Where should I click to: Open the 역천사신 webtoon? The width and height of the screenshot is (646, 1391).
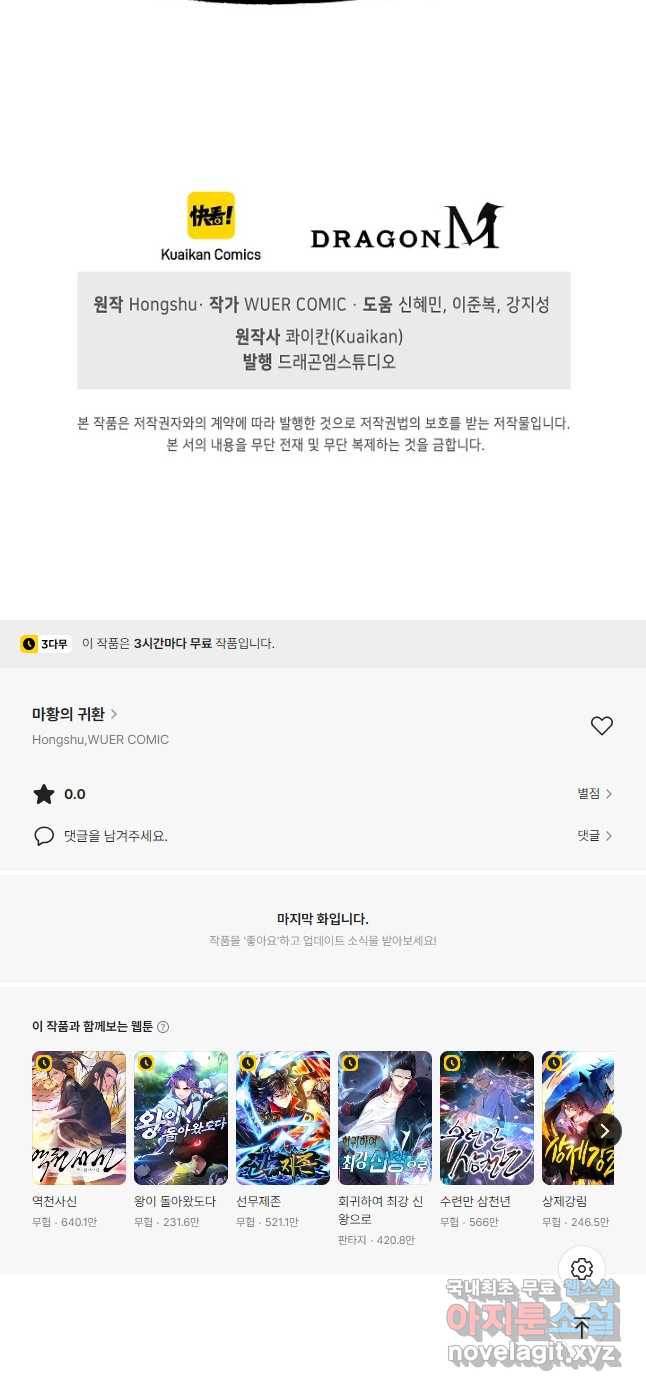pyautogui.click(x=79, y=1118)
